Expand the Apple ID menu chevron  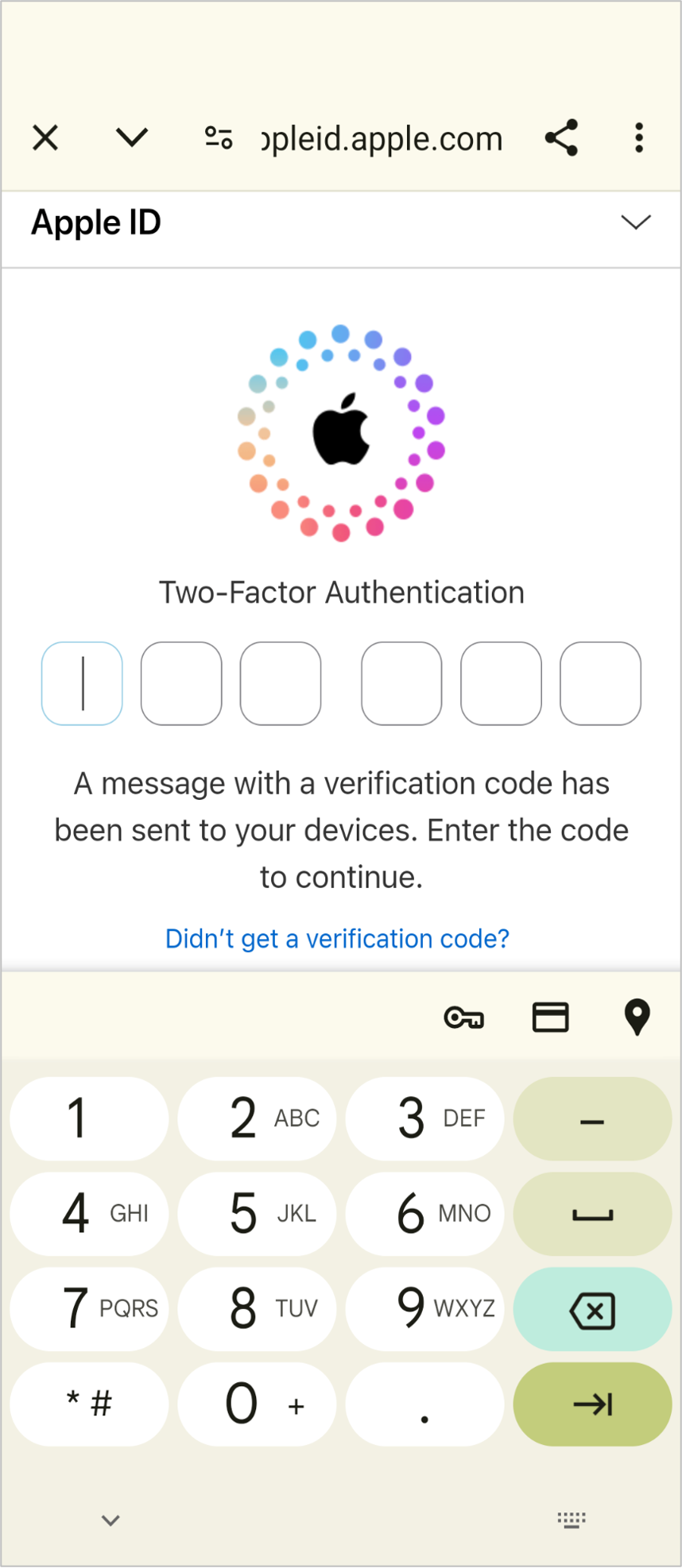[x=635, y=222]
